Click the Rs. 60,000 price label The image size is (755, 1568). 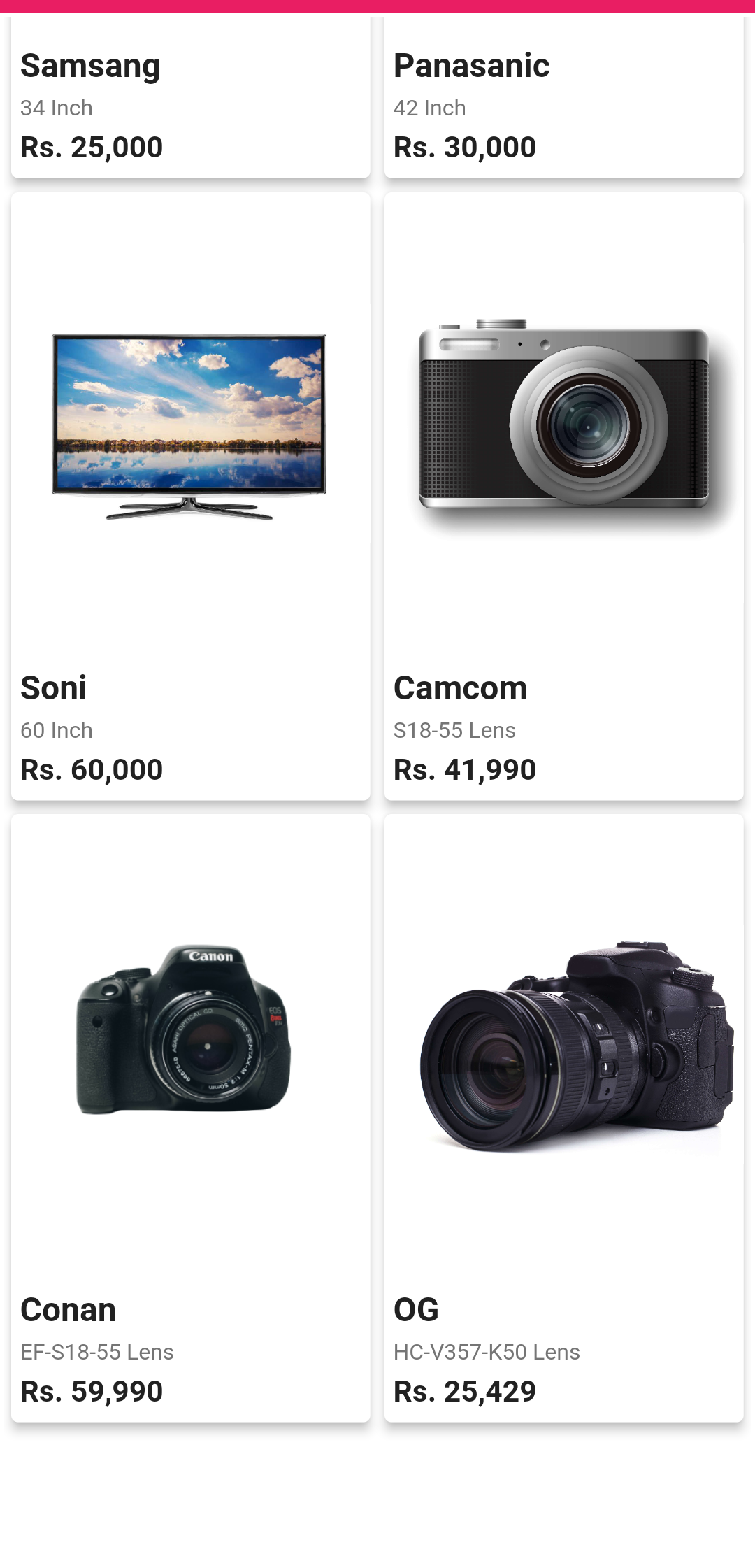tap(92, 769)
